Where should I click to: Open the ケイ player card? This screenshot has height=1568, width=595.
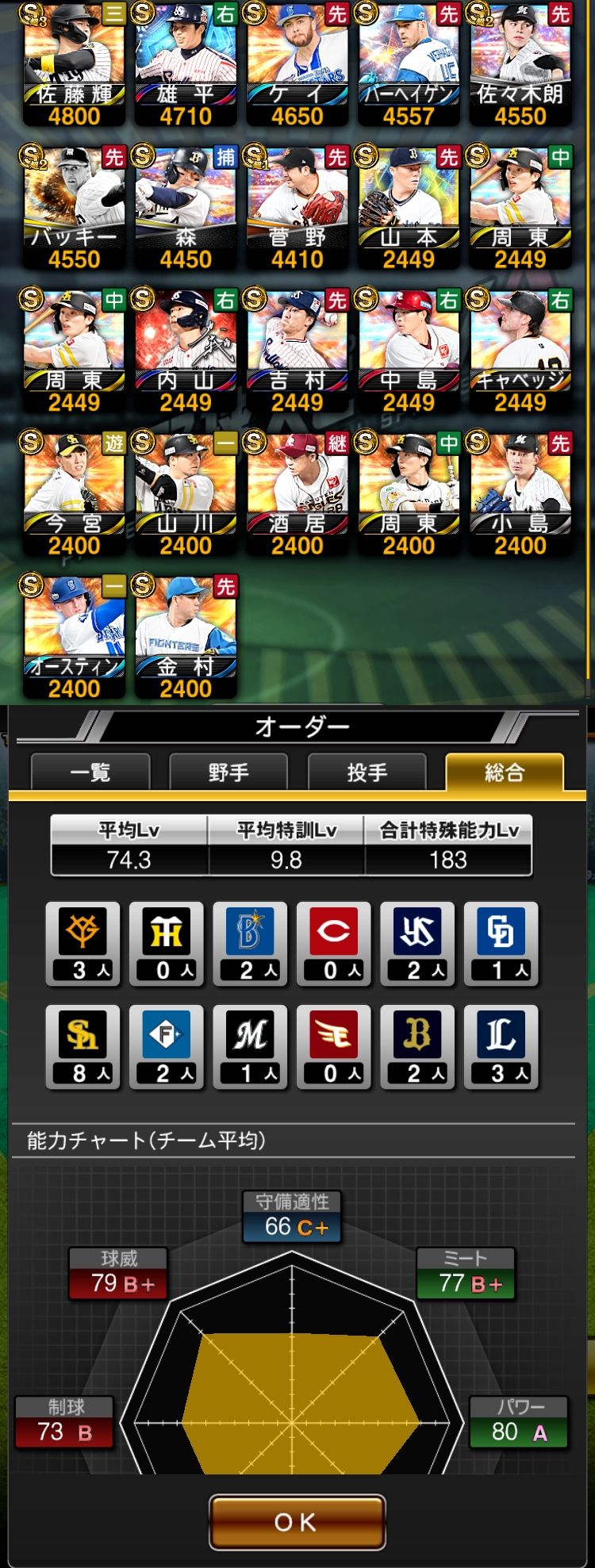(297, 63)
